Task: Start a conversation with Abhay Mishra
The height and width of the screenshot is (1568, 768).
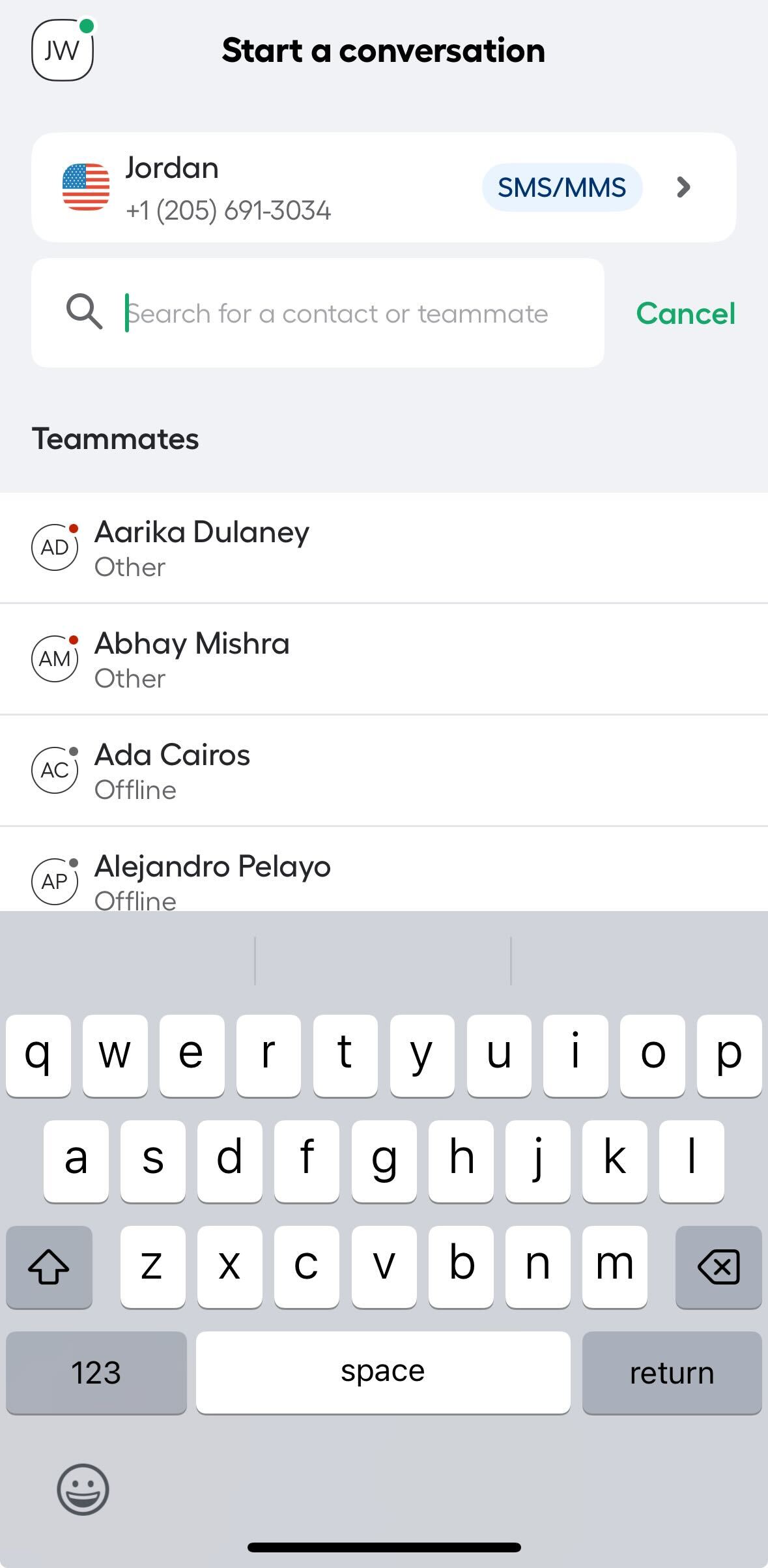Action: pos(383,659)
